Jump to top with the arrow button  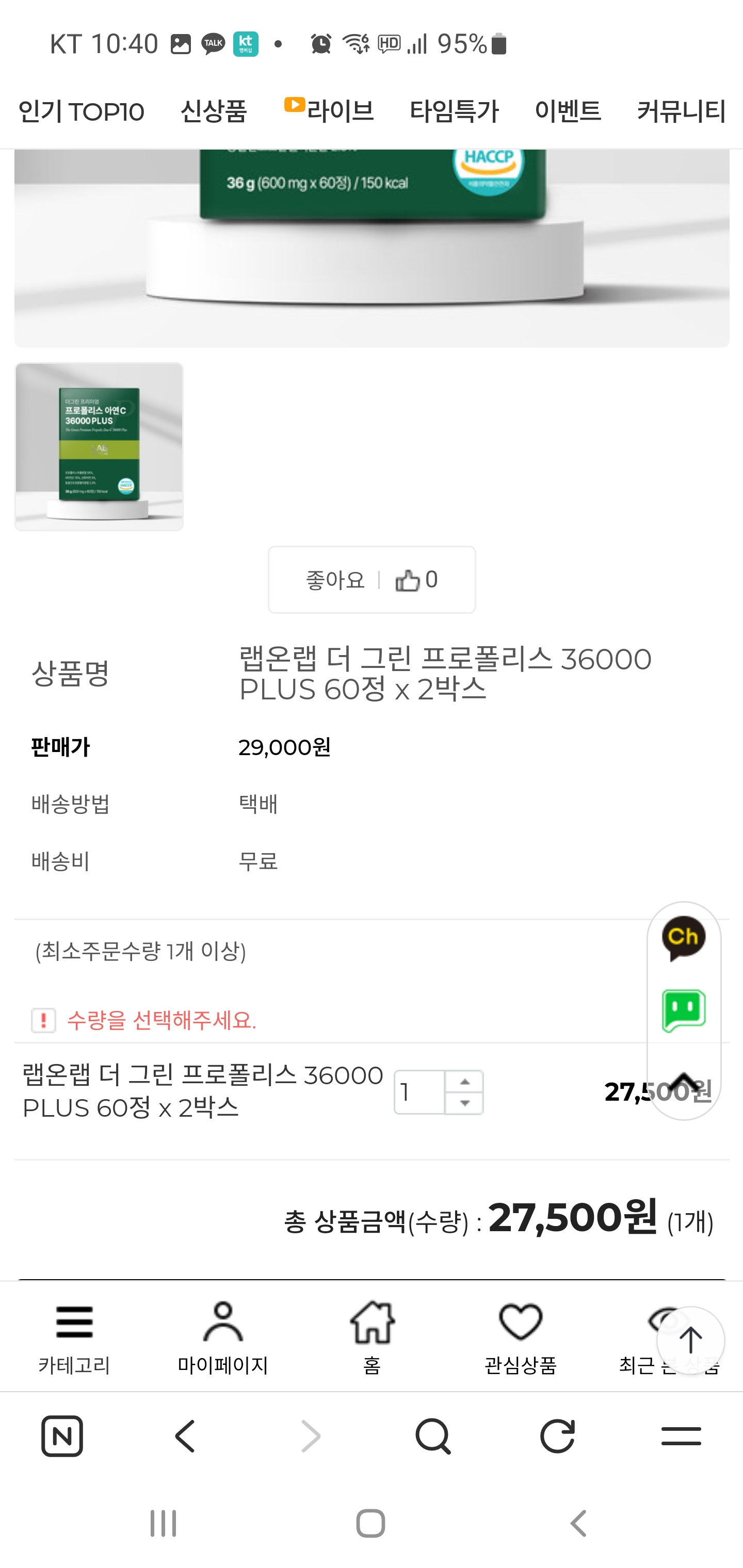(x=690, y=1341)
